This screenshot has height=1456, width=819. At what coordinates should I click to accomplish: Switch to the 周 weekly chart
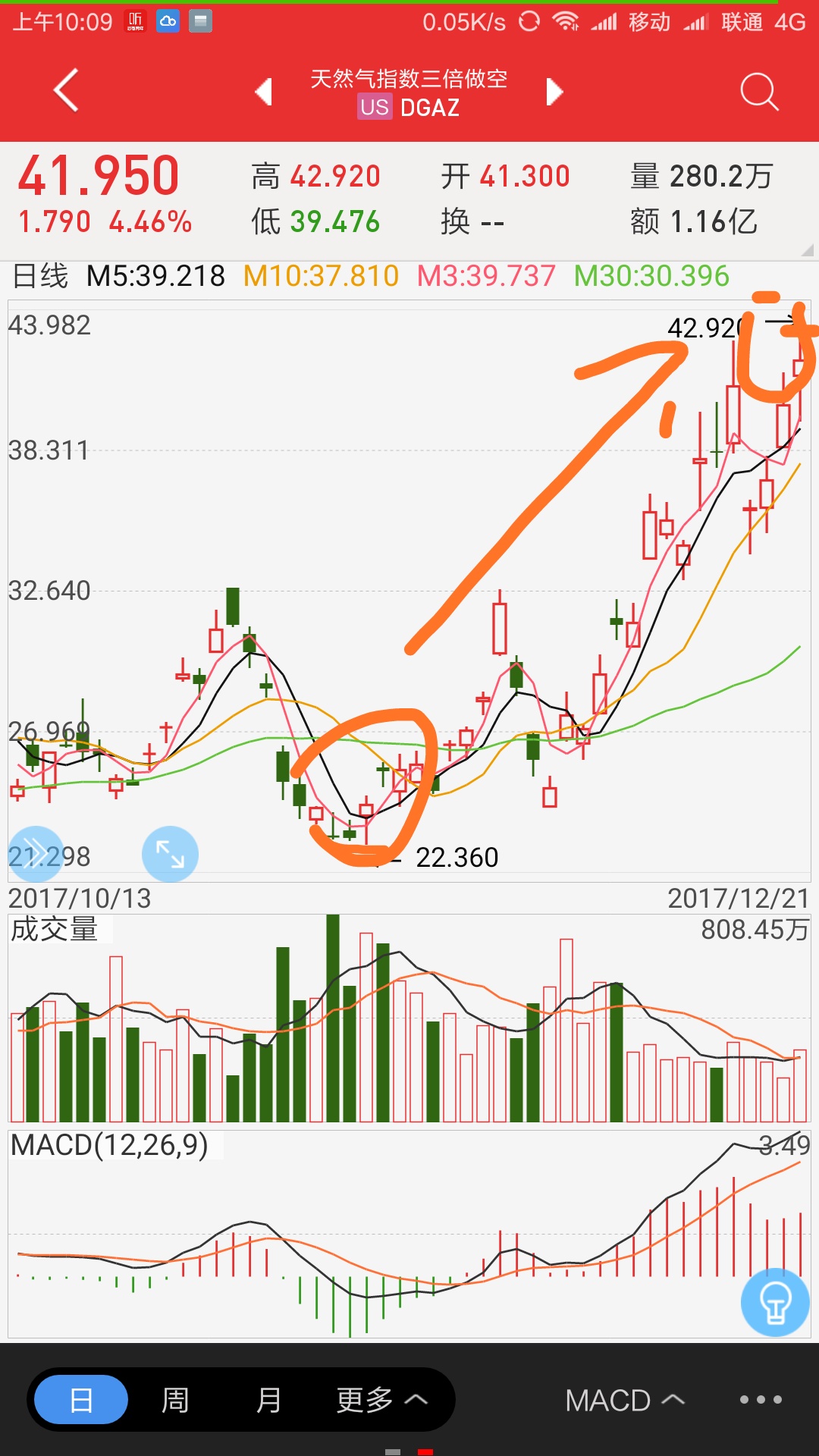pos(175,1400)
